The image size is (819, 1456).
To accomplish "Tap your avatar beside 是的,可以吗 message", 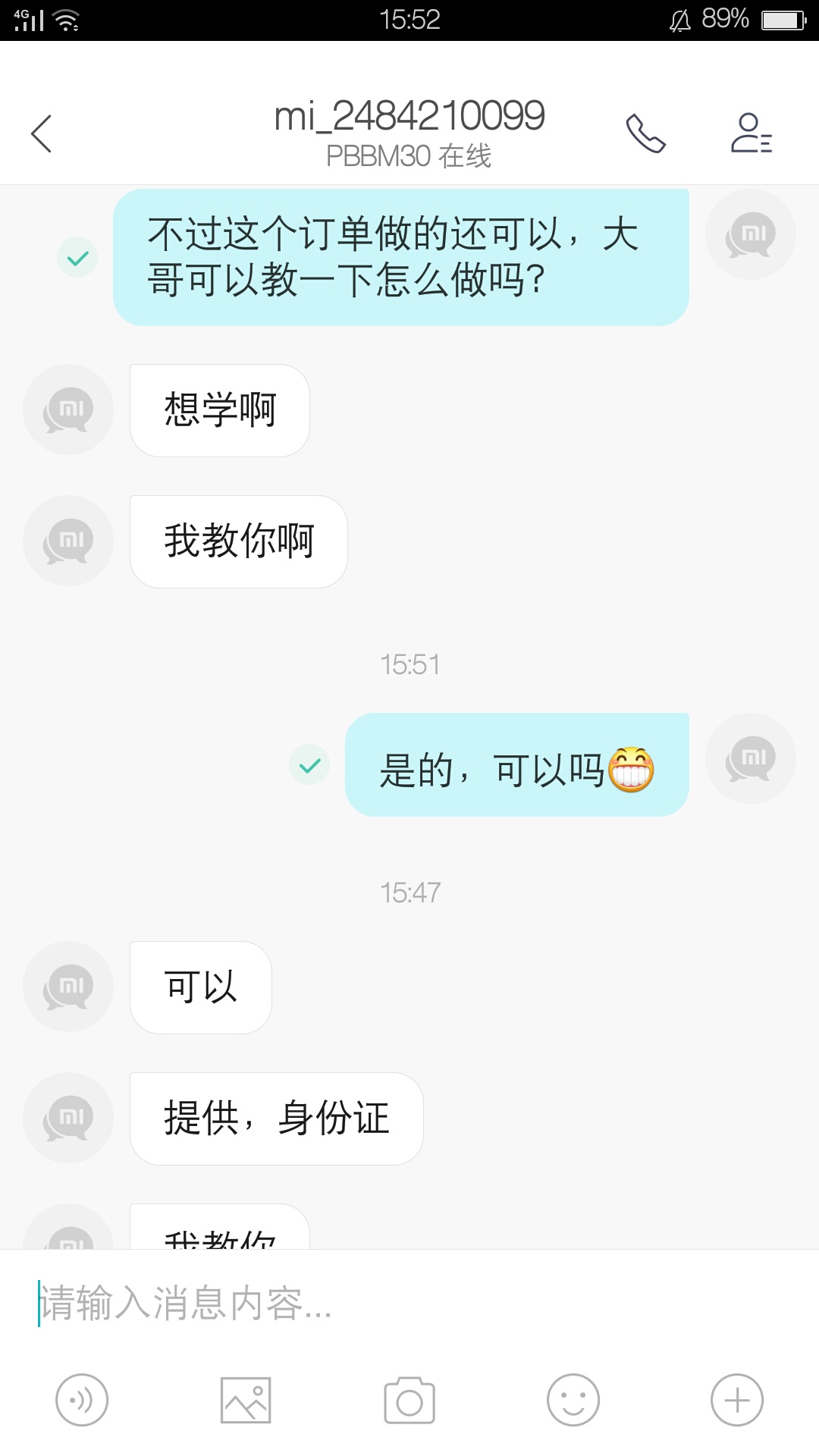I will pos(751,758).
